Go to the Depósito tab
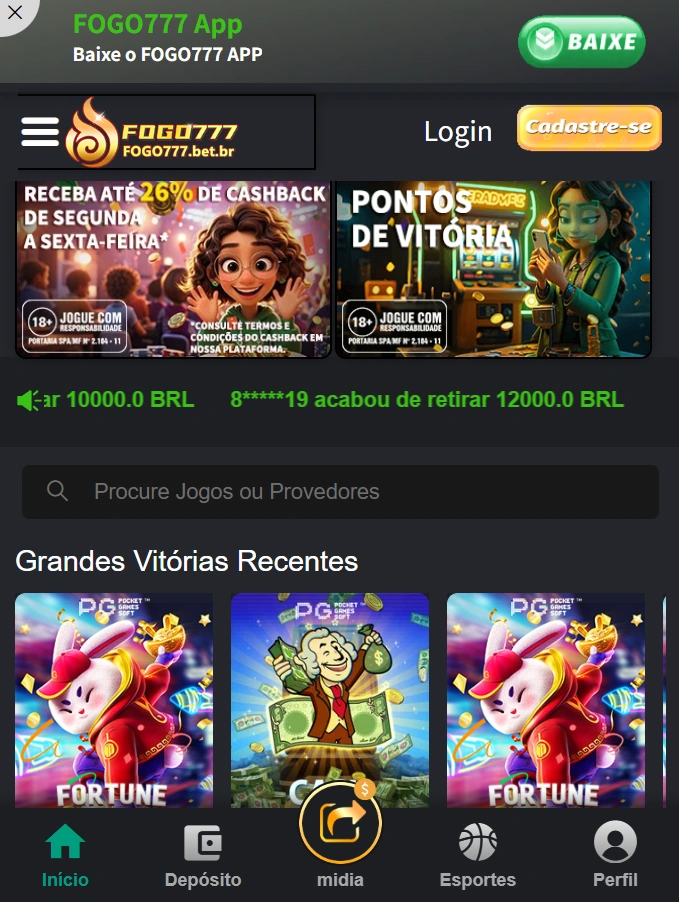 pos(203,857)
